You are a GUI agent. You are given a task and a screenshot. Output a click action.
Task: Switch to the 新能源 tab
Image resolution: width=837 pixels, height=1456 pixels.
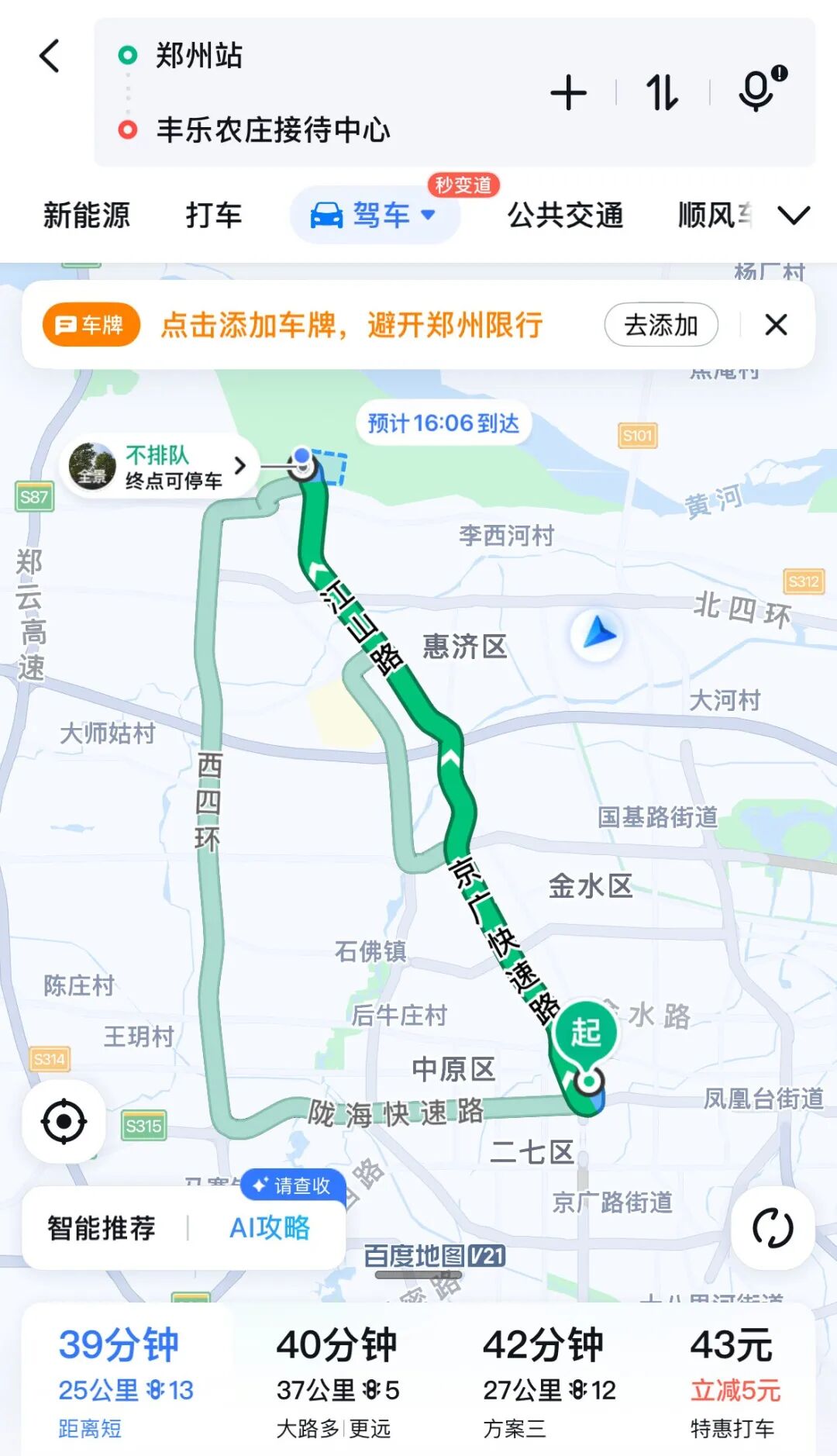point(86,216)
